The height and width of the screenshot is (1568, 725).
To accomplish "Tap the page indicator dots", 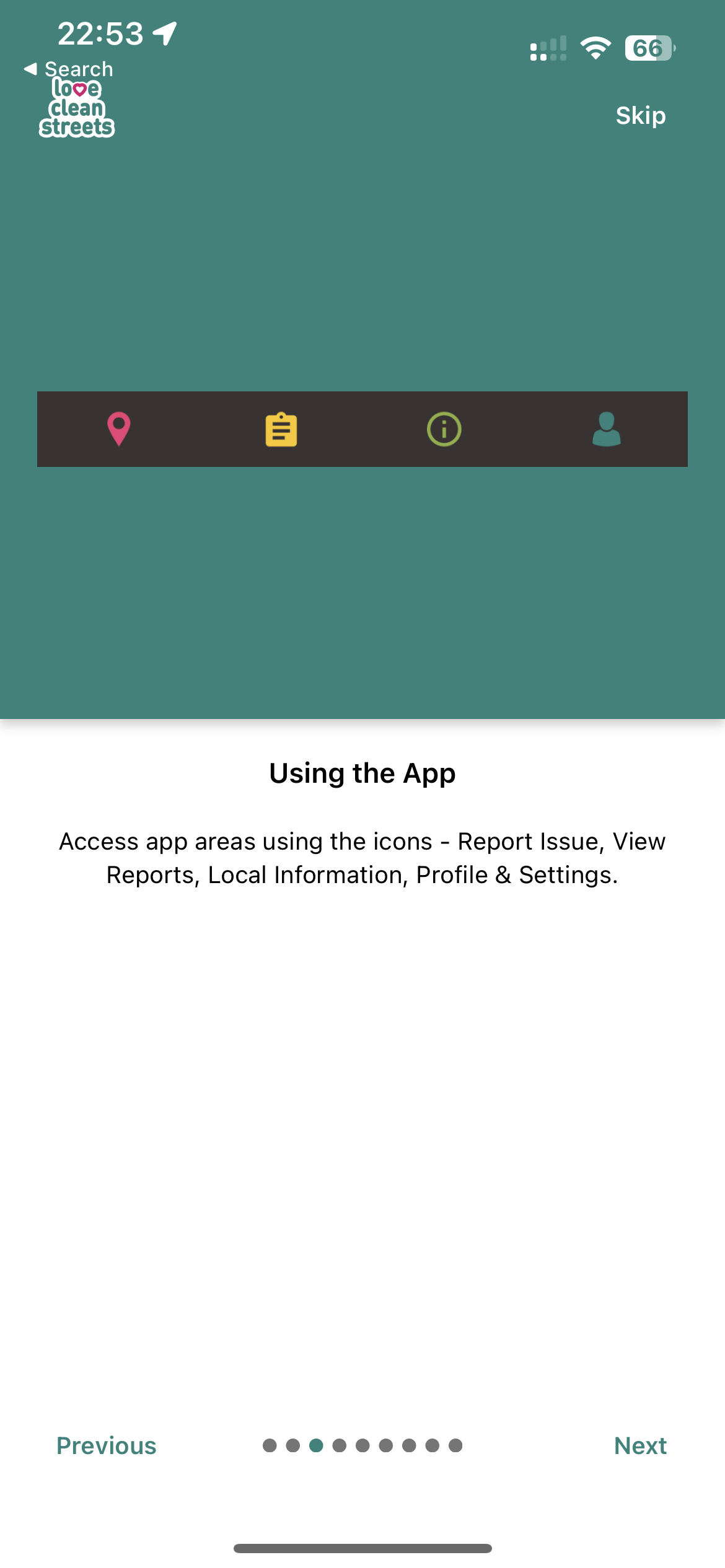I will pos(362,1445).
